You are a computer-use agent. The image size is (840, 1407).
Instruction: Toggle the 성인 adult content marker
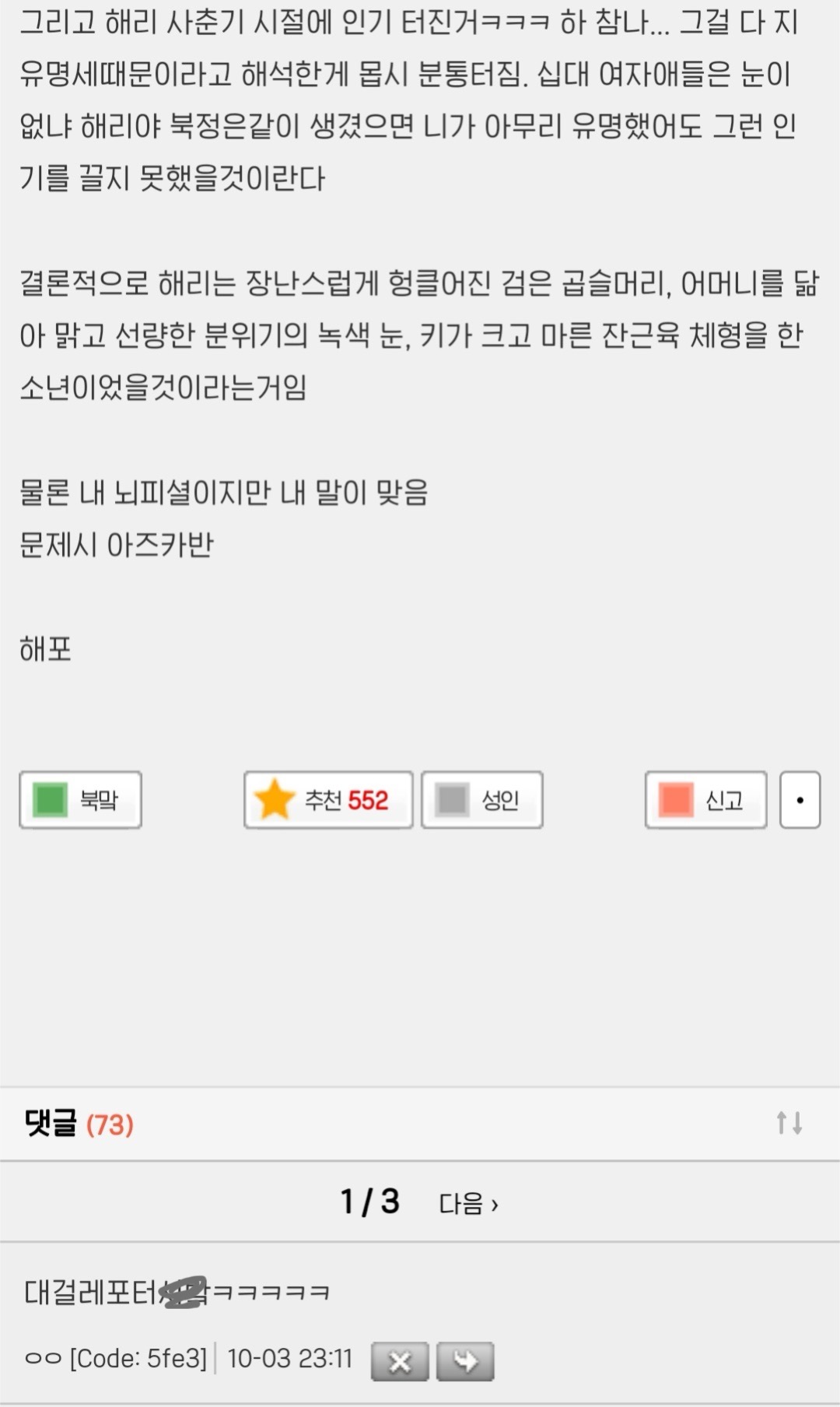[x=481, y=799]
